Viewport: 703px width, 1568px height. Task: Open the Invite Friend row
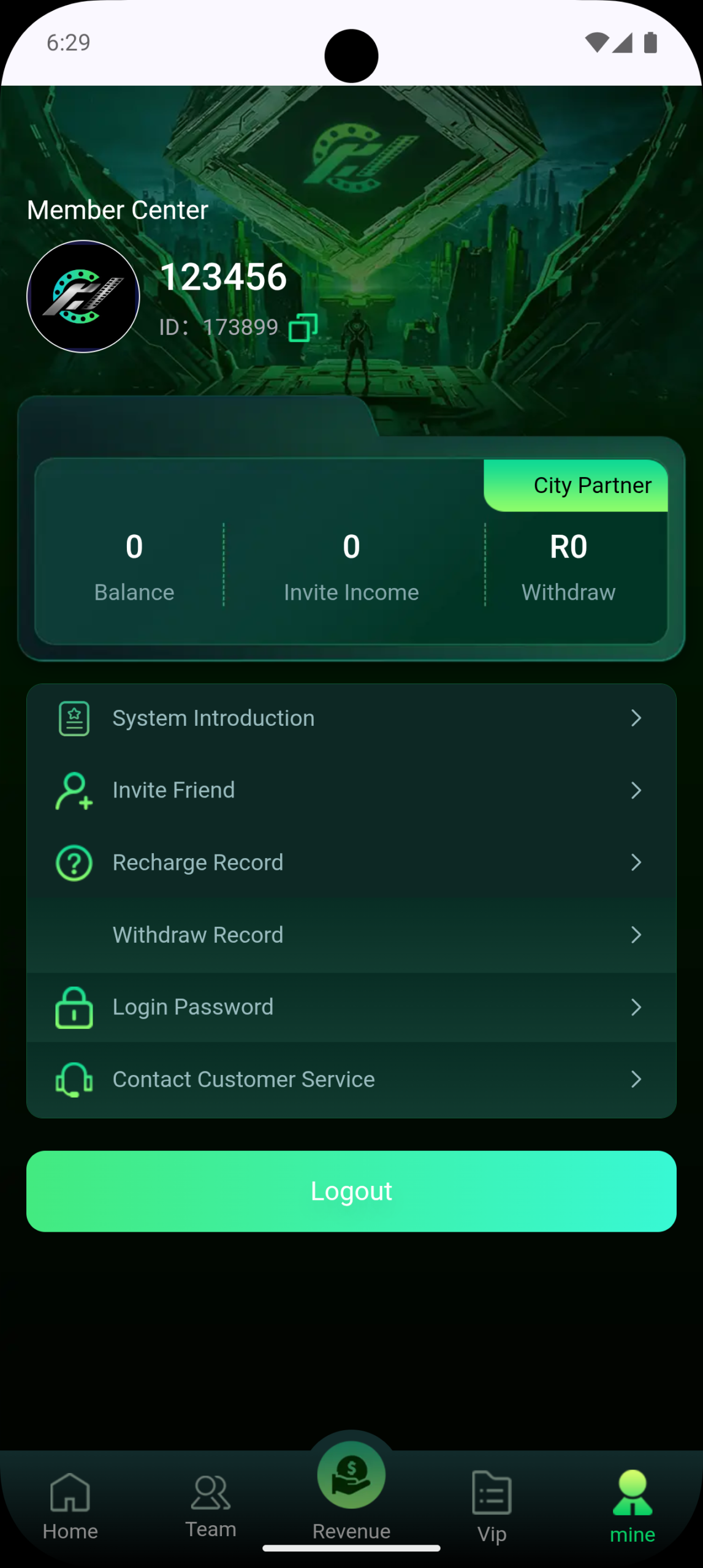pyautogui.click(x=351, y=790)
